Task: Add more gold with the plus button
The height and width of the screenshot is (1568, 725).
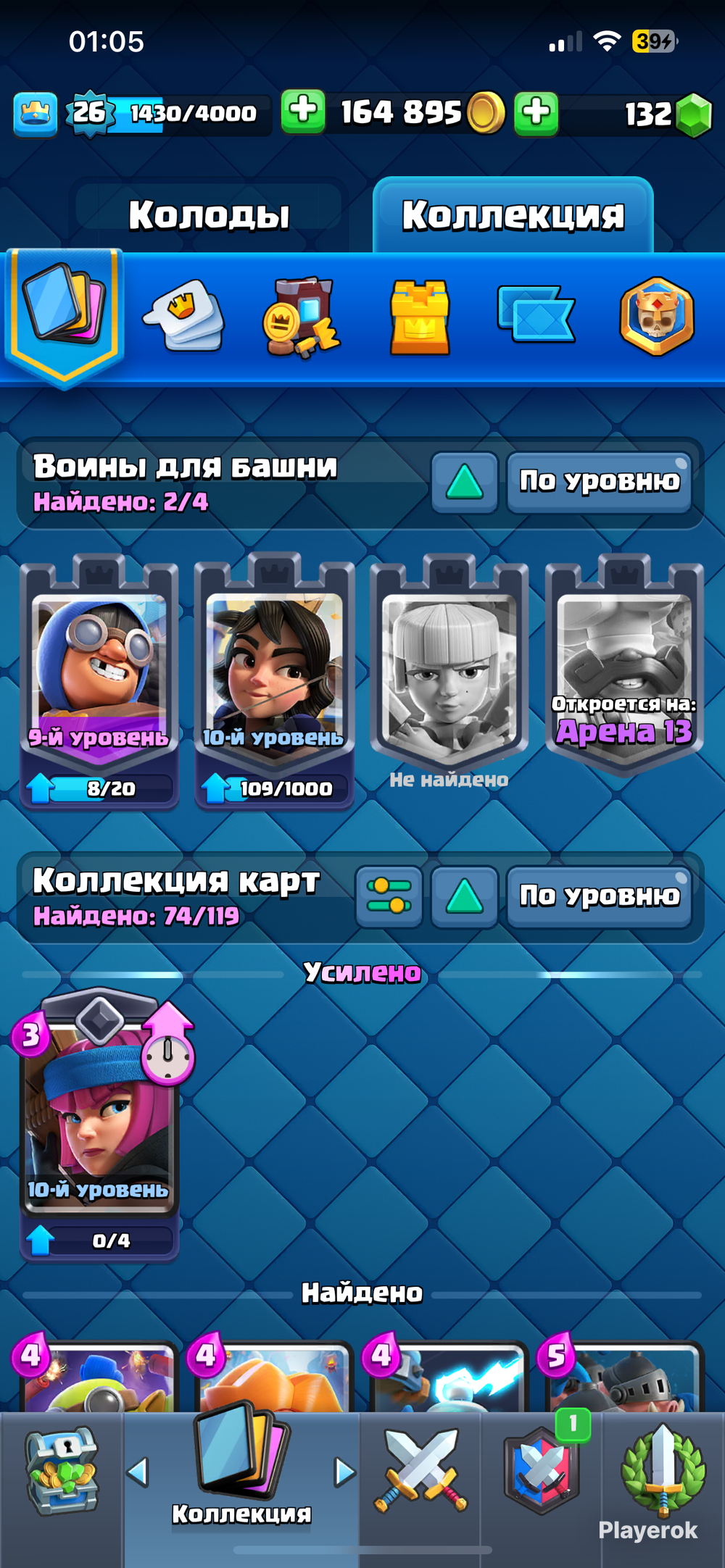Action: tap(303, 112)
